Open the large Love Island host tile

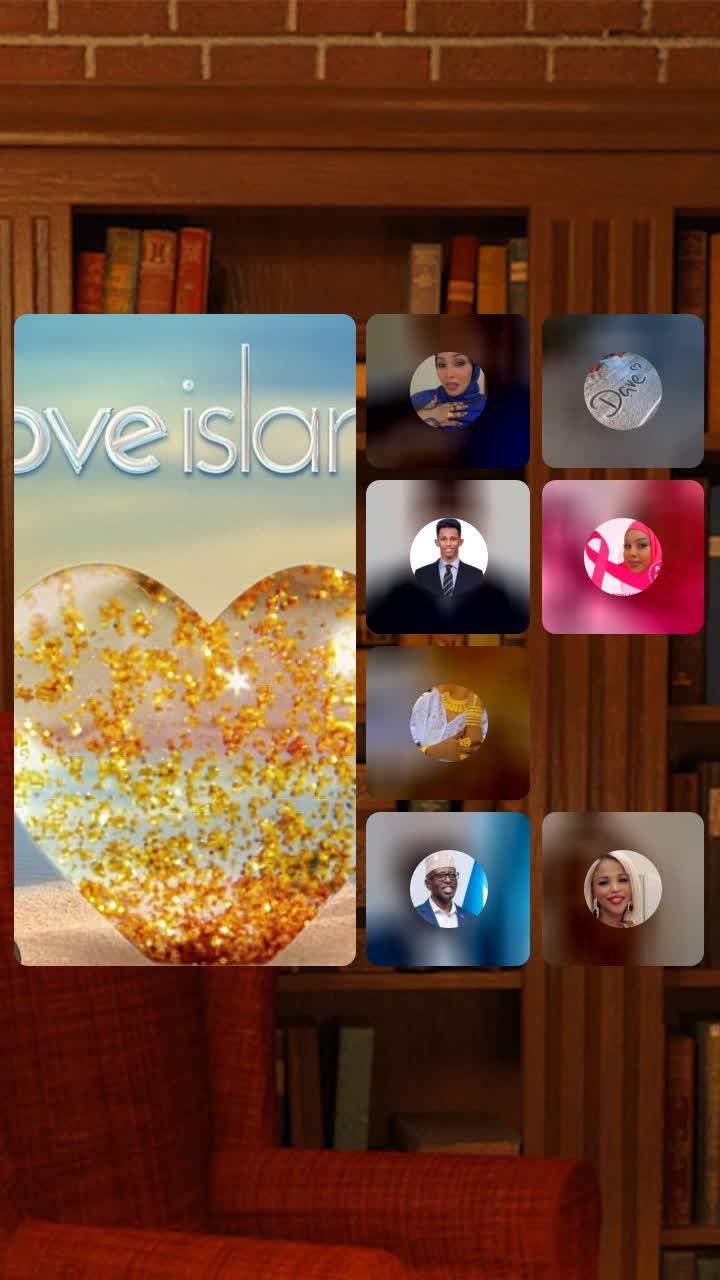pyautogui.click(x=185, y=640)
